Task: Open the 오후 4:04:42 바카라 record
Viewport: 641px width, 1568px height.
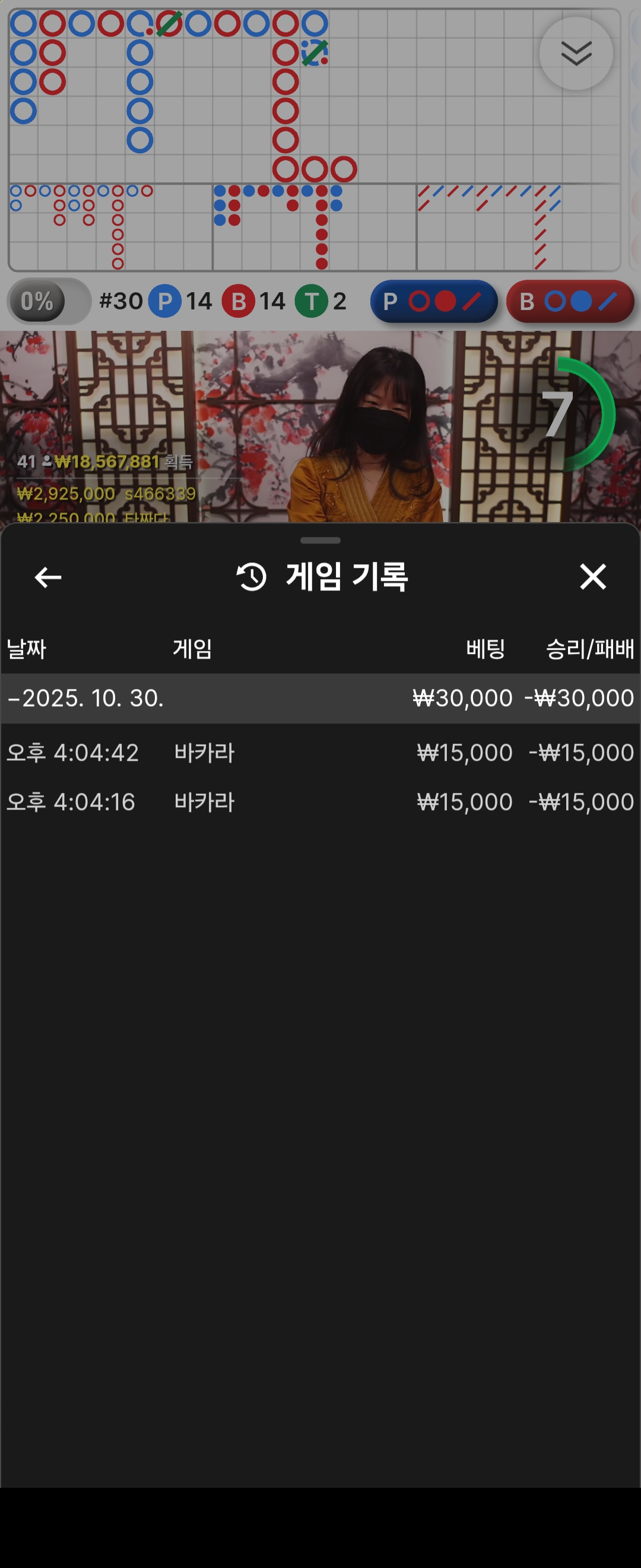Action: click(320, 753)
